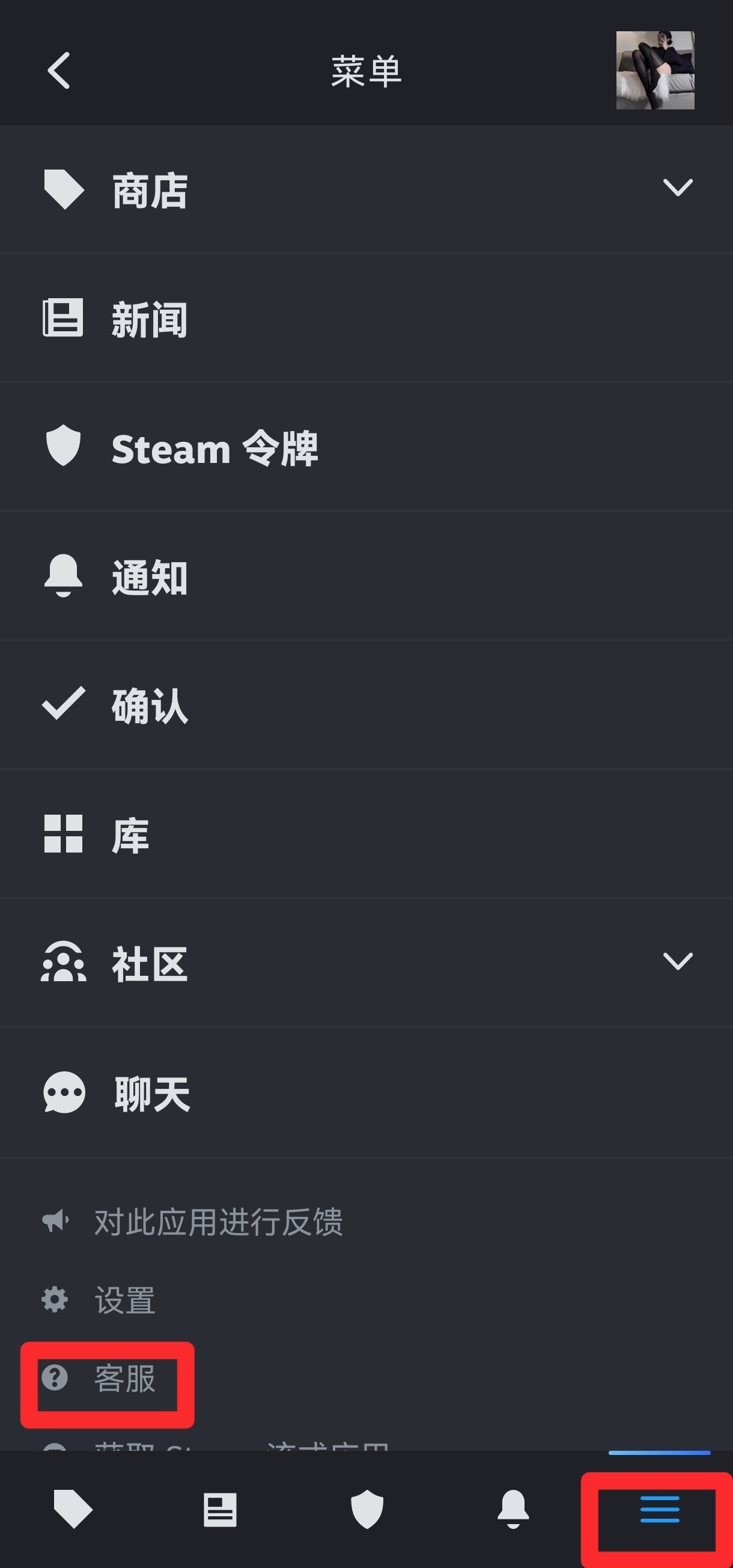Open the 聊天 menu row
This screenshot has height=1568, width=733.
tap(152, 1093)
